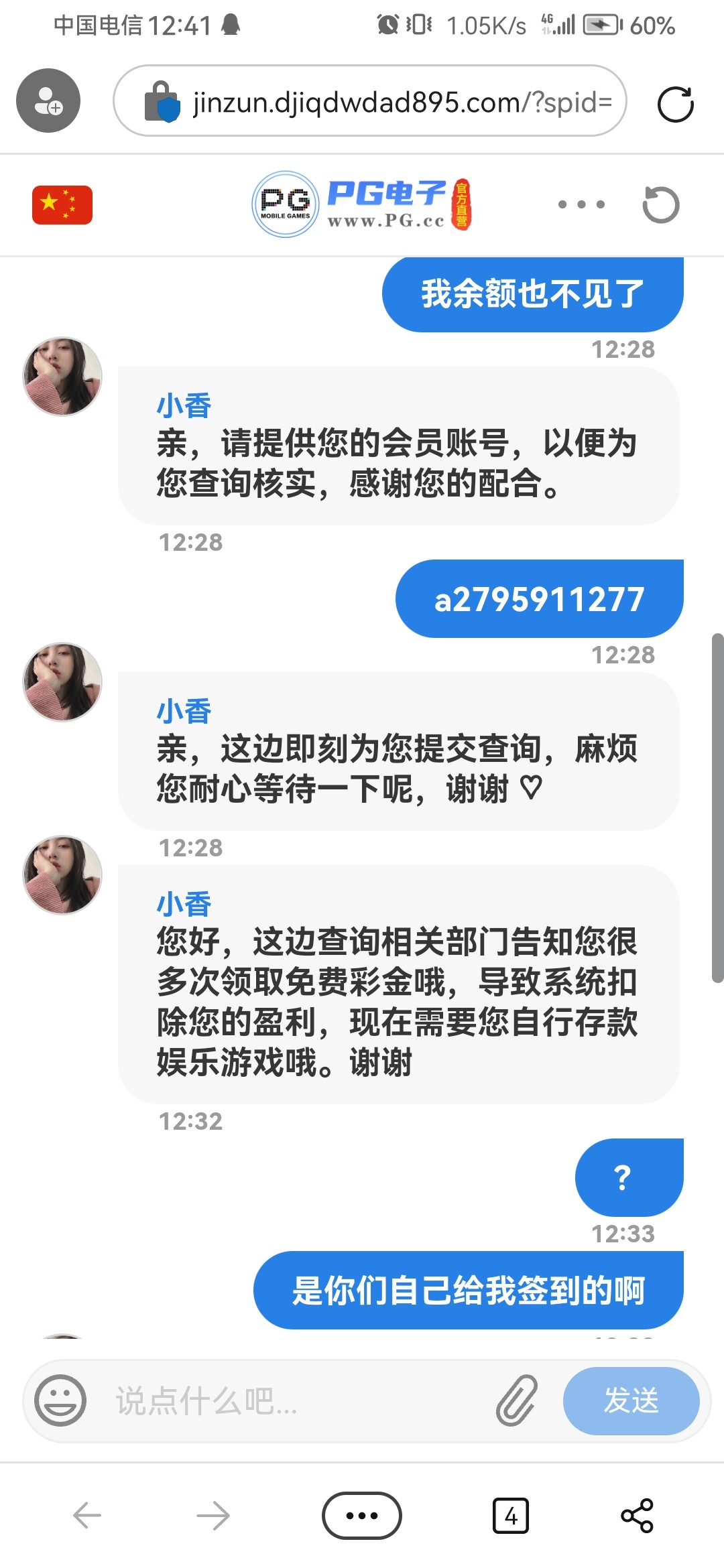This screenshot has height=1568, width=724.
Task: Click the browser back arrow
Action: 86,1516
